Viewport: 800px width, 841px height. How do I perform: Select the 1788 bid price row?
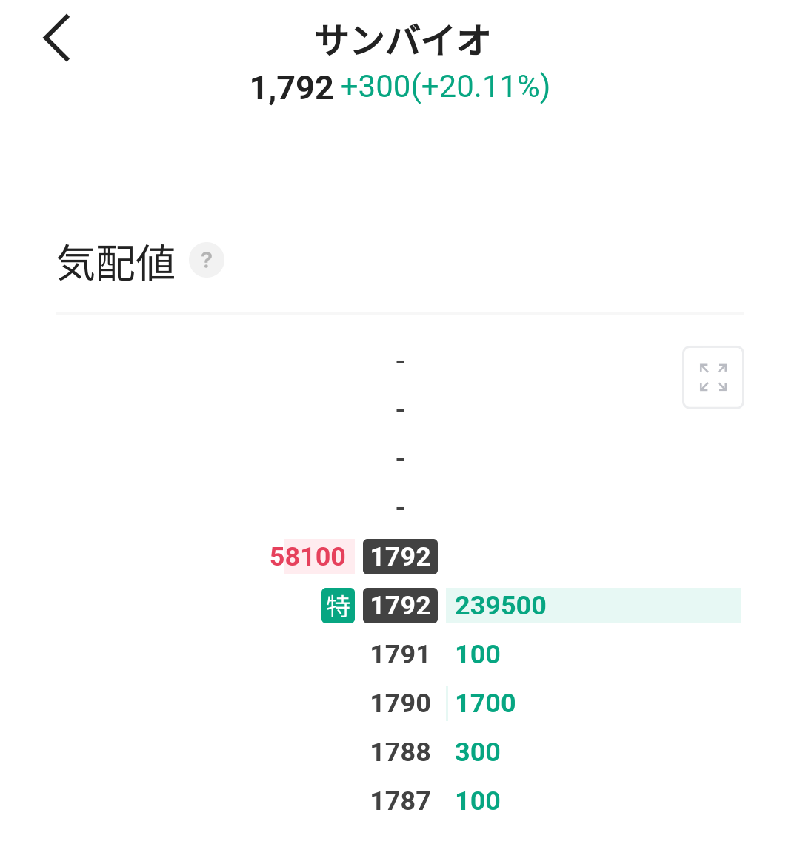pos(400,752)
